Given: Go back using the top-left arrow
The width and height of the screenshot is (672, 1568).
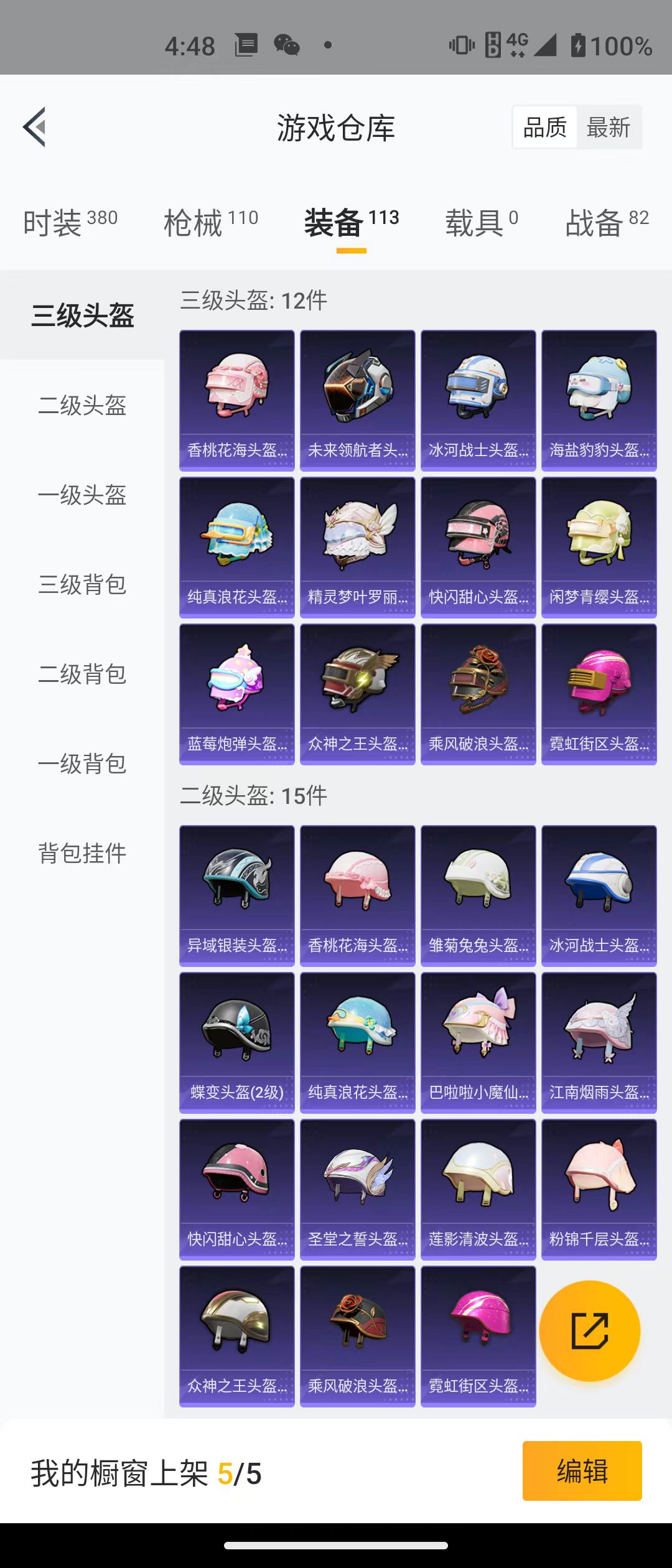Looking at the screenshot, I should click(x=35, y=127).
